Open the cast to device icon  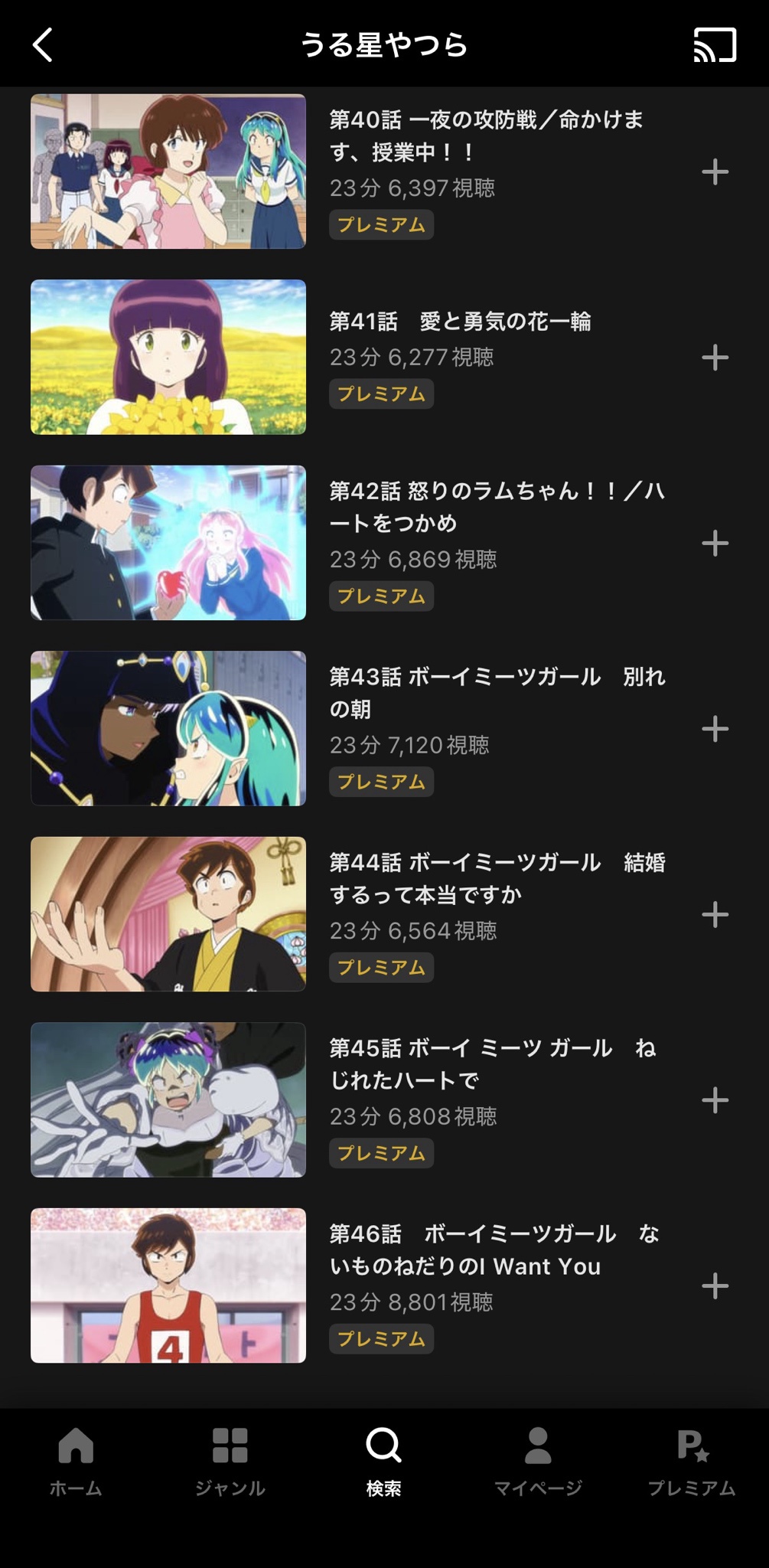click(x=714, y=44)
